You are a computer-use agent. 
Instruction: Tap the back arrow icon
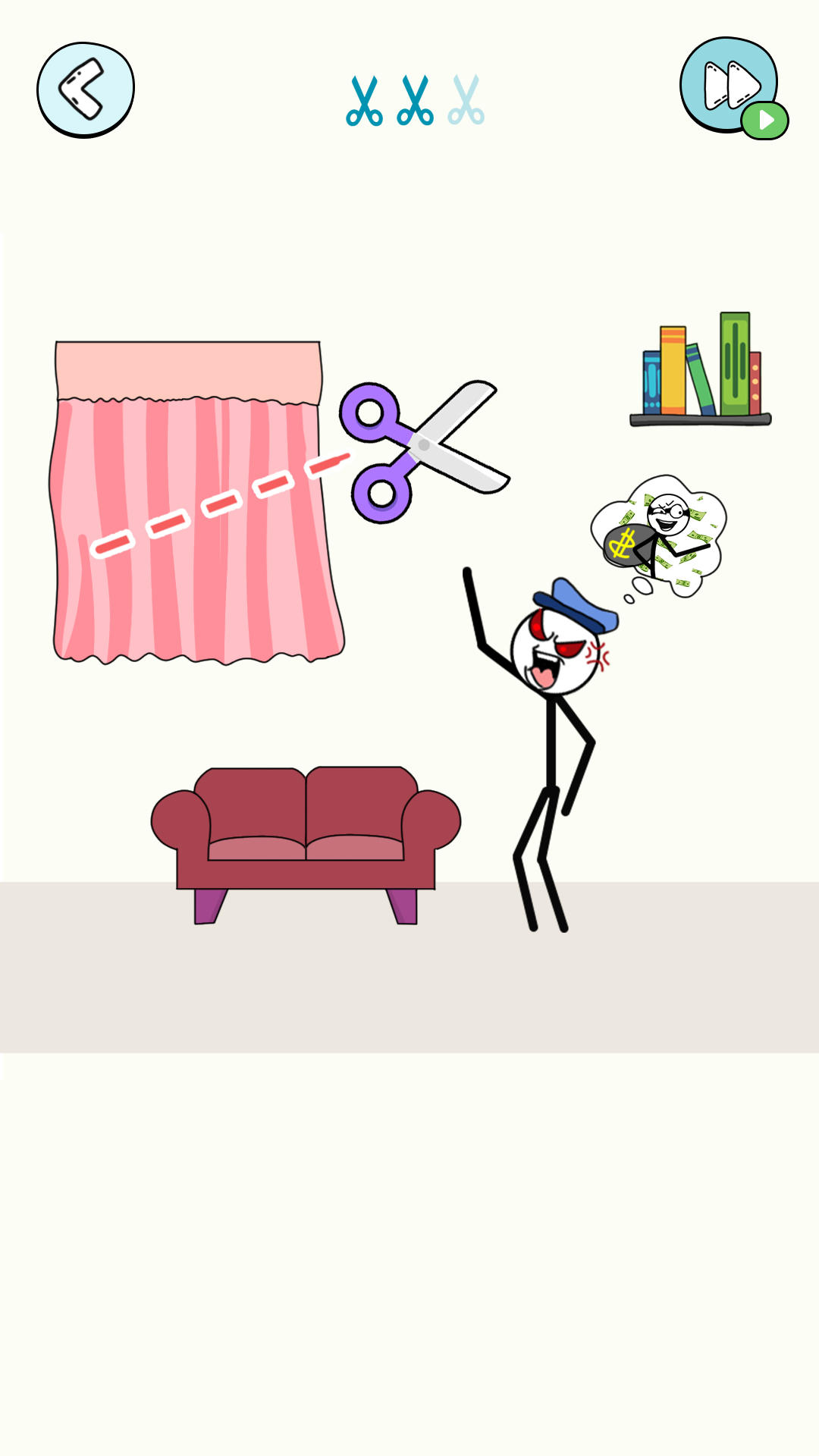[x=85, y=87]
